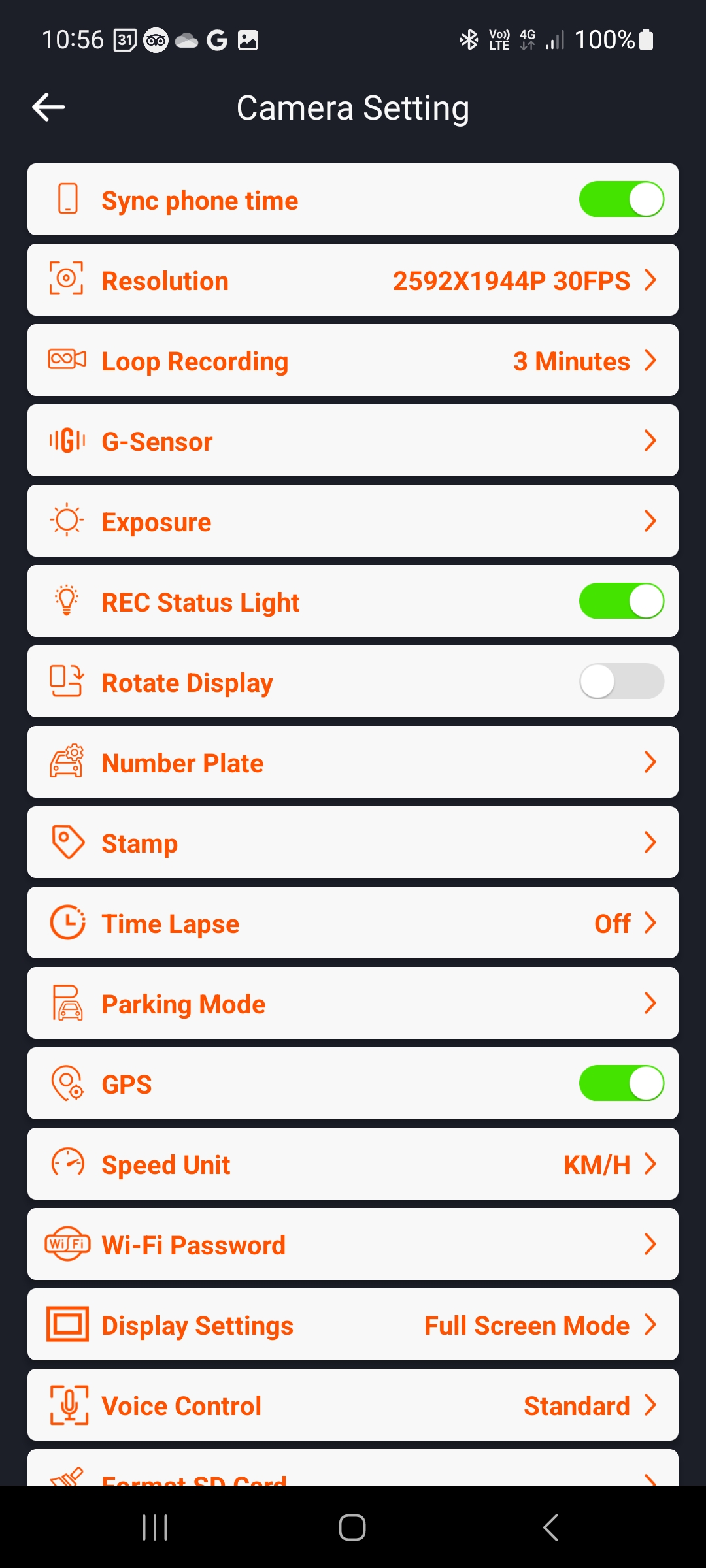This screenshot has height=1568, width=706.
Task: Open Wi-Fi Password settings
Action: pos(353,1244)
